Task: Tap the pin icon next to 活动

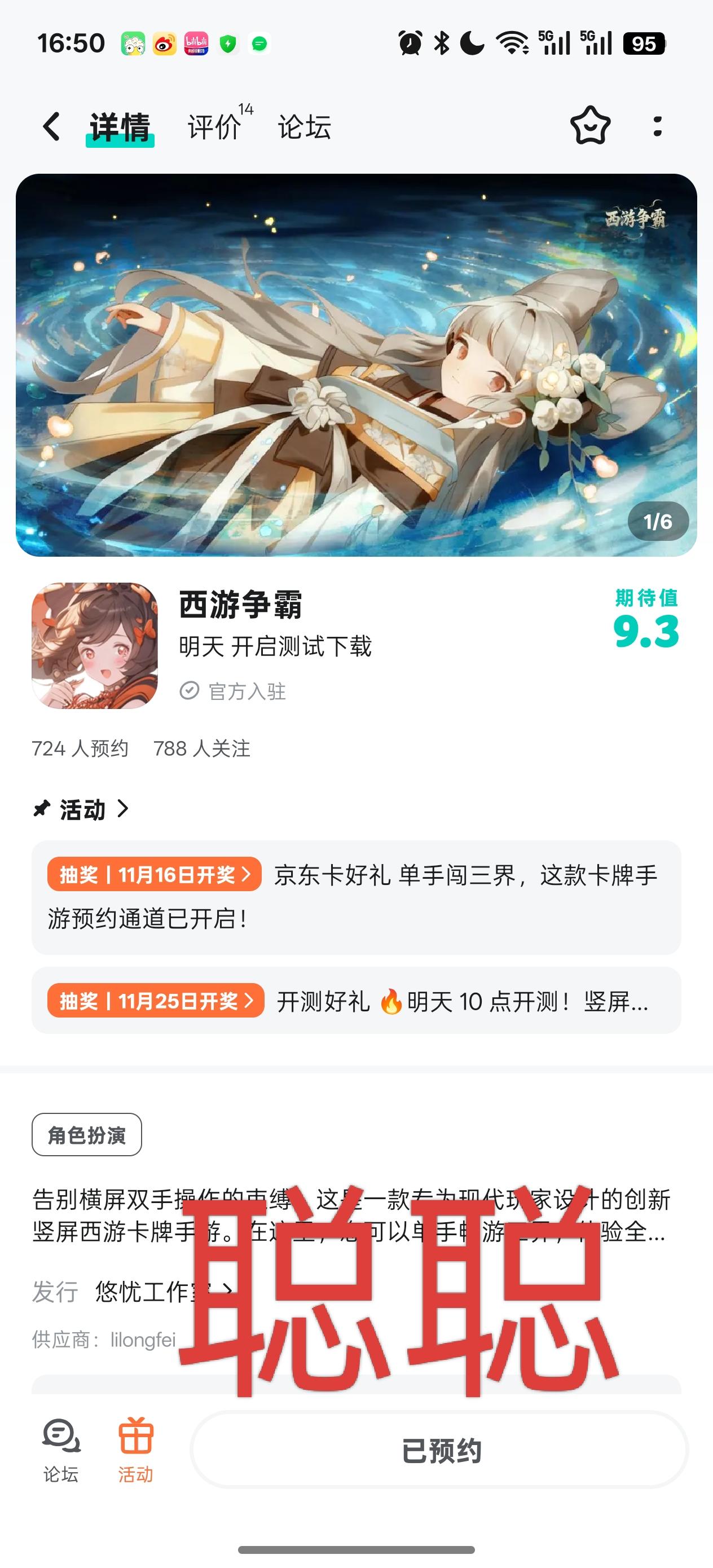Action: 40,809
